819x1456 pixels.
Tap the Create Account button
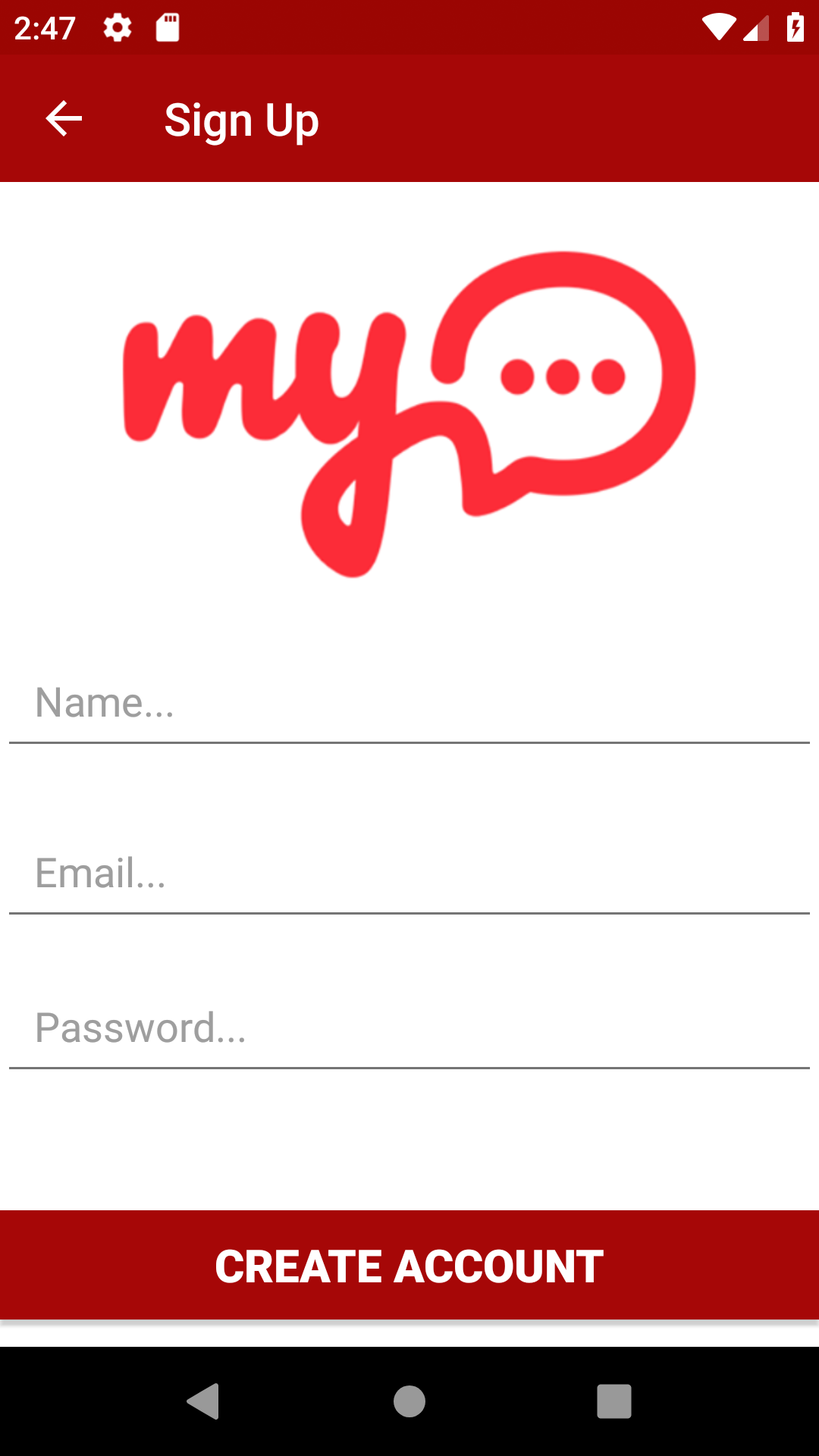point(409,1266)
